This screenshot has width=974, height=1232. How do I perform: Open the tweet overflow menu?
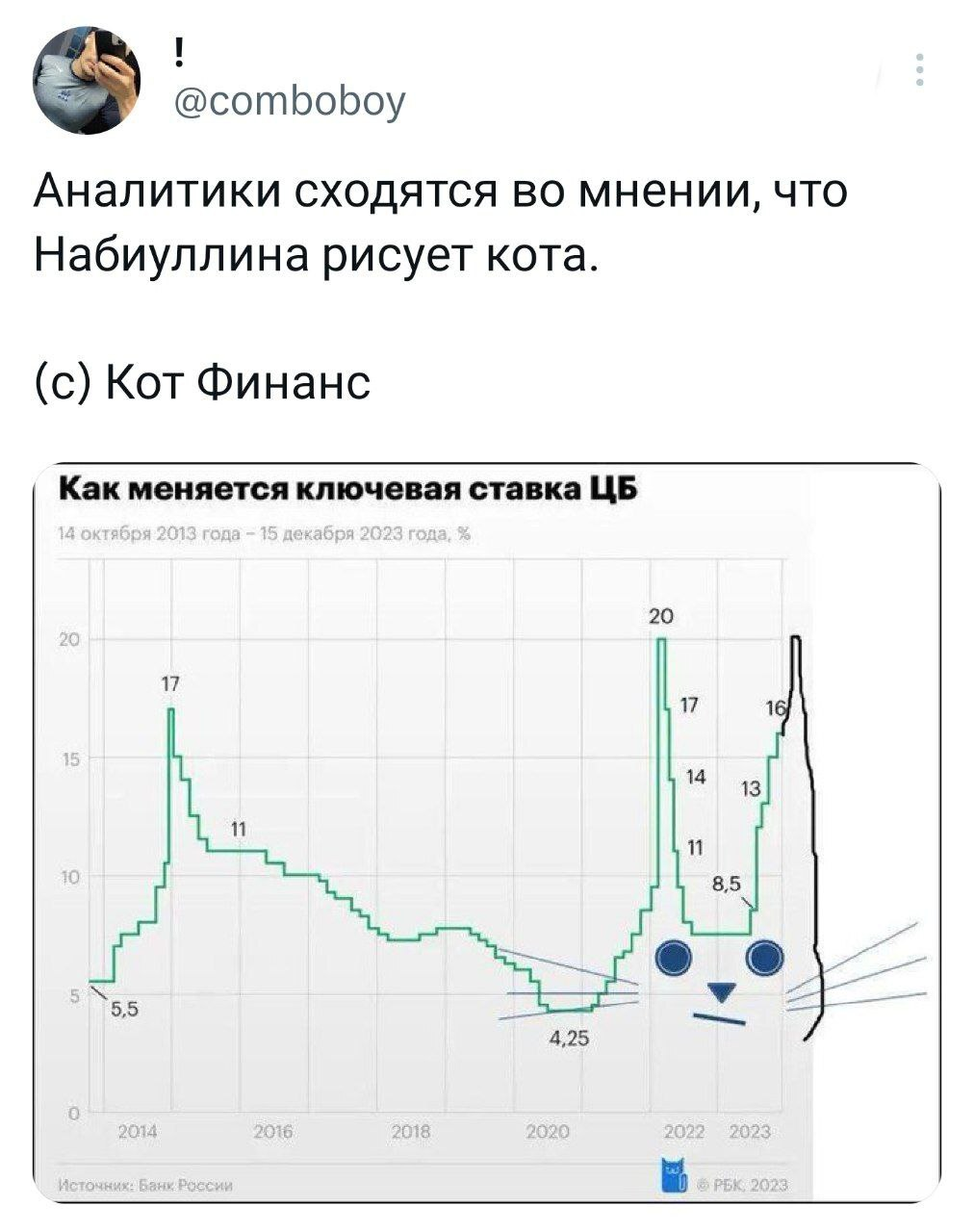(920, 69)
